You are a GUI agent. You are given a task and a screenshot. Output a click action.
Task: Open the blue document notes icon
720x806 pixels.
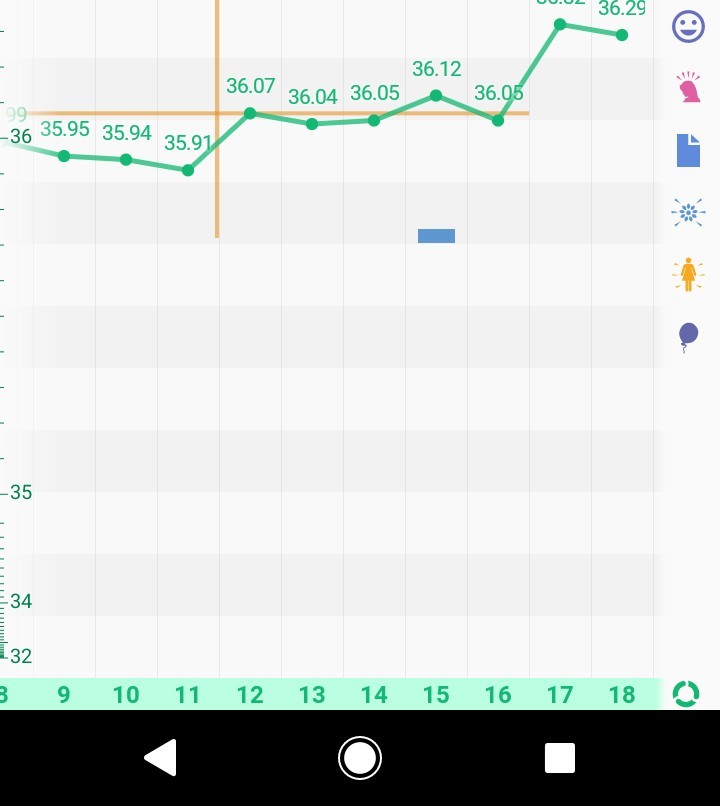[x=688, y=150]
